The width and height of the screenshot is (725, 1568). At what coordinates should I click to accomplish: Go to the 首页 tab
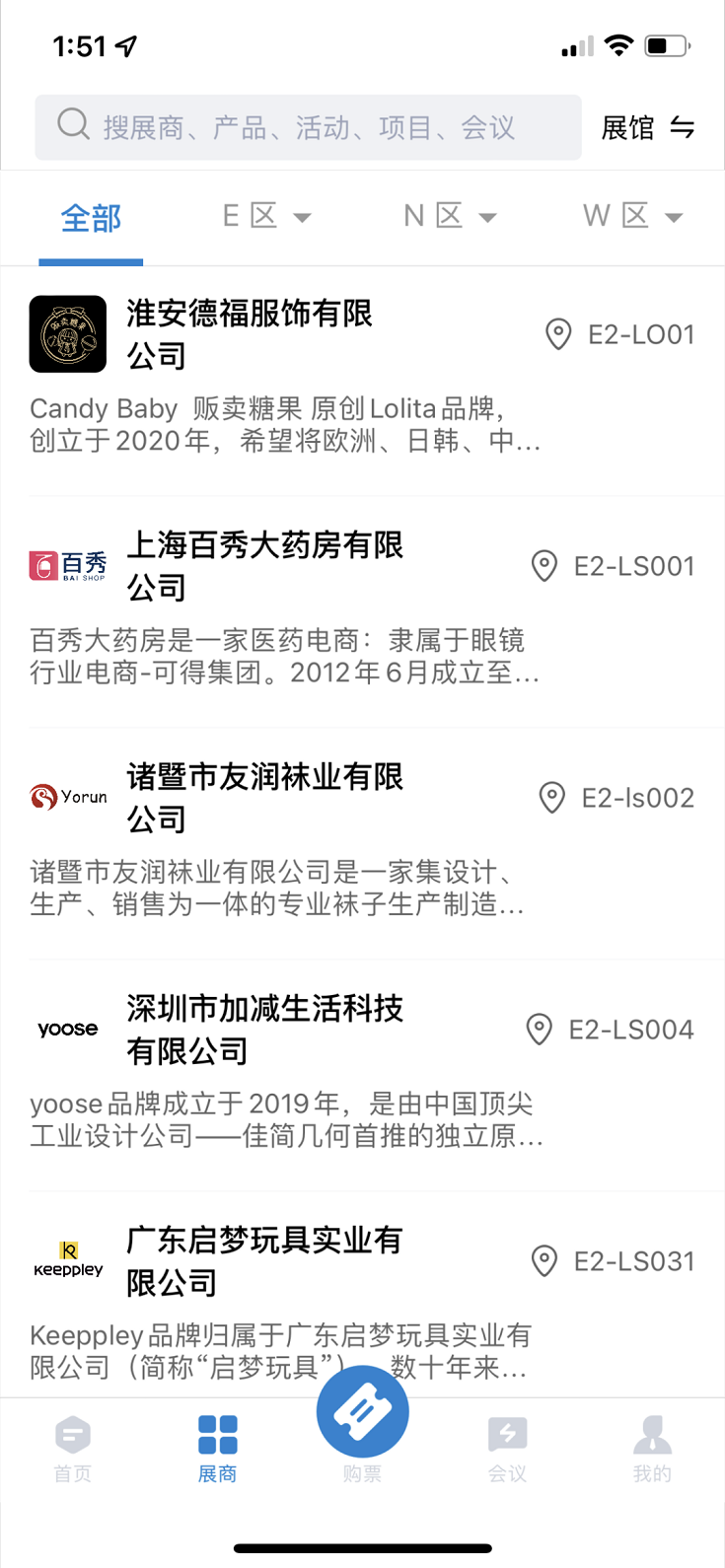click(73, 1448)
